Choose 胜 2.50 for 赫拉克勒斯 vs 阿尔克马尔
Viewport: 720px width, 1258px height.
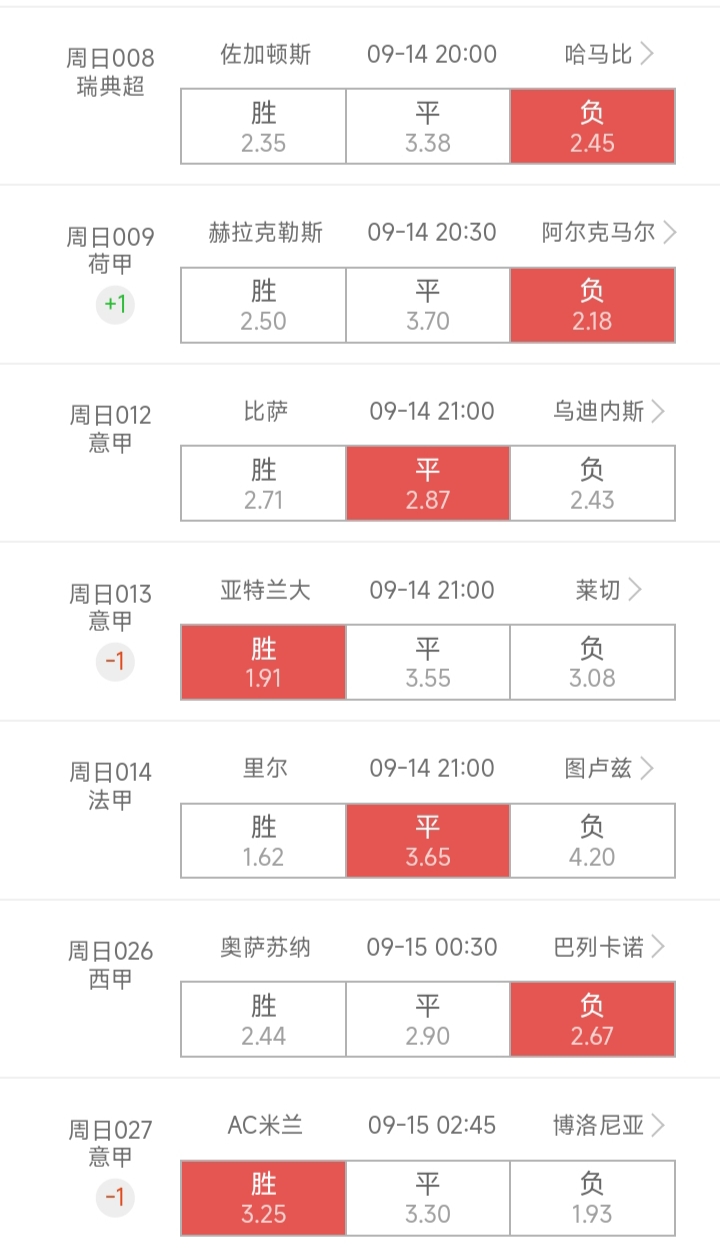[x=263, y=305]
